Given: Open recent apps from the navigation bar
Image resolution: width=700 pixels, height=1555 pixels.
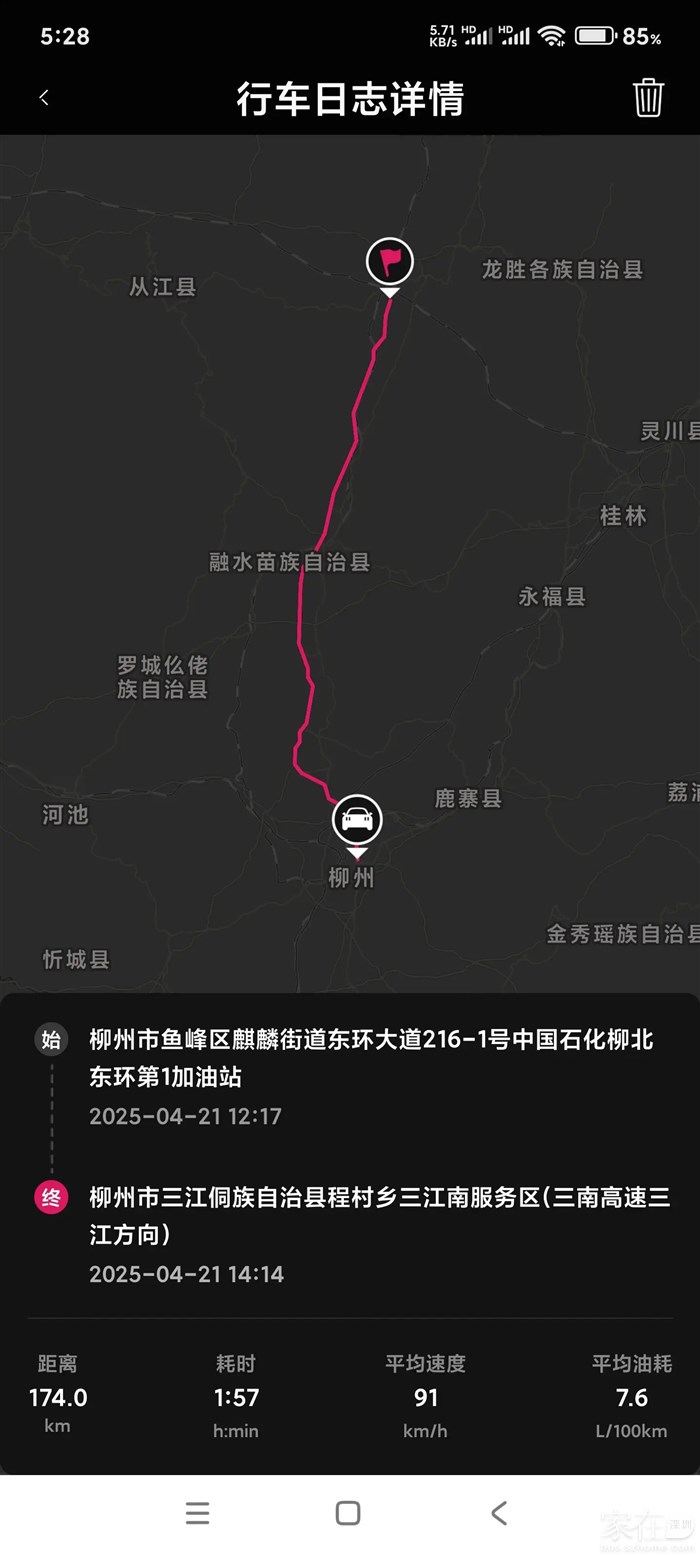Looking at the screenshot, I should (x=198, y=1513).
